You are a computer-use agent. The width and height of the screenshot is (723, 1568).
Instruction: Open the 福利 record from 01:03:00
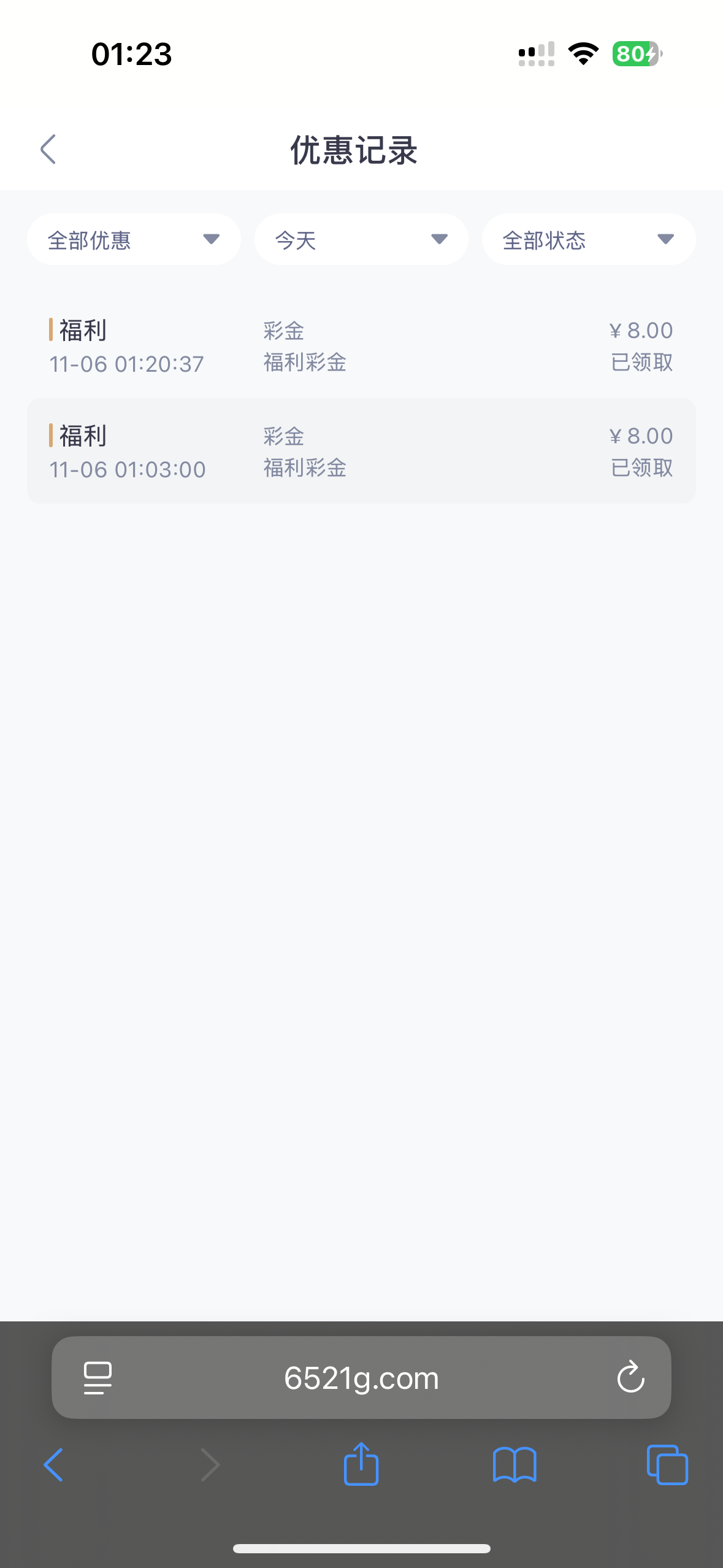tap(361, 452)
